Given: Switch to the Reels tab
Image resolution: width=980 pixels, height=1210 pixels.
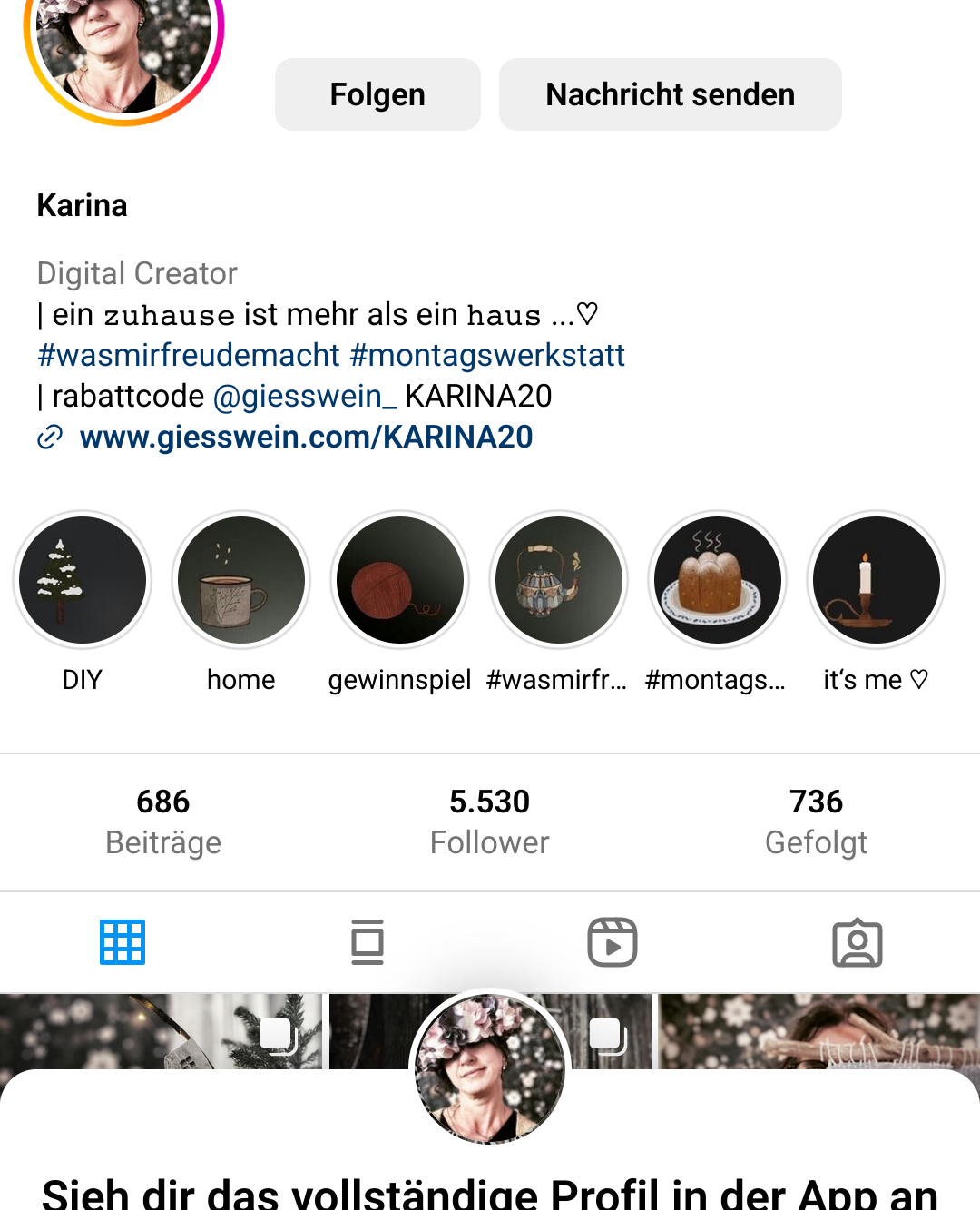Looking at the screenshot, I should pos(612,942).
